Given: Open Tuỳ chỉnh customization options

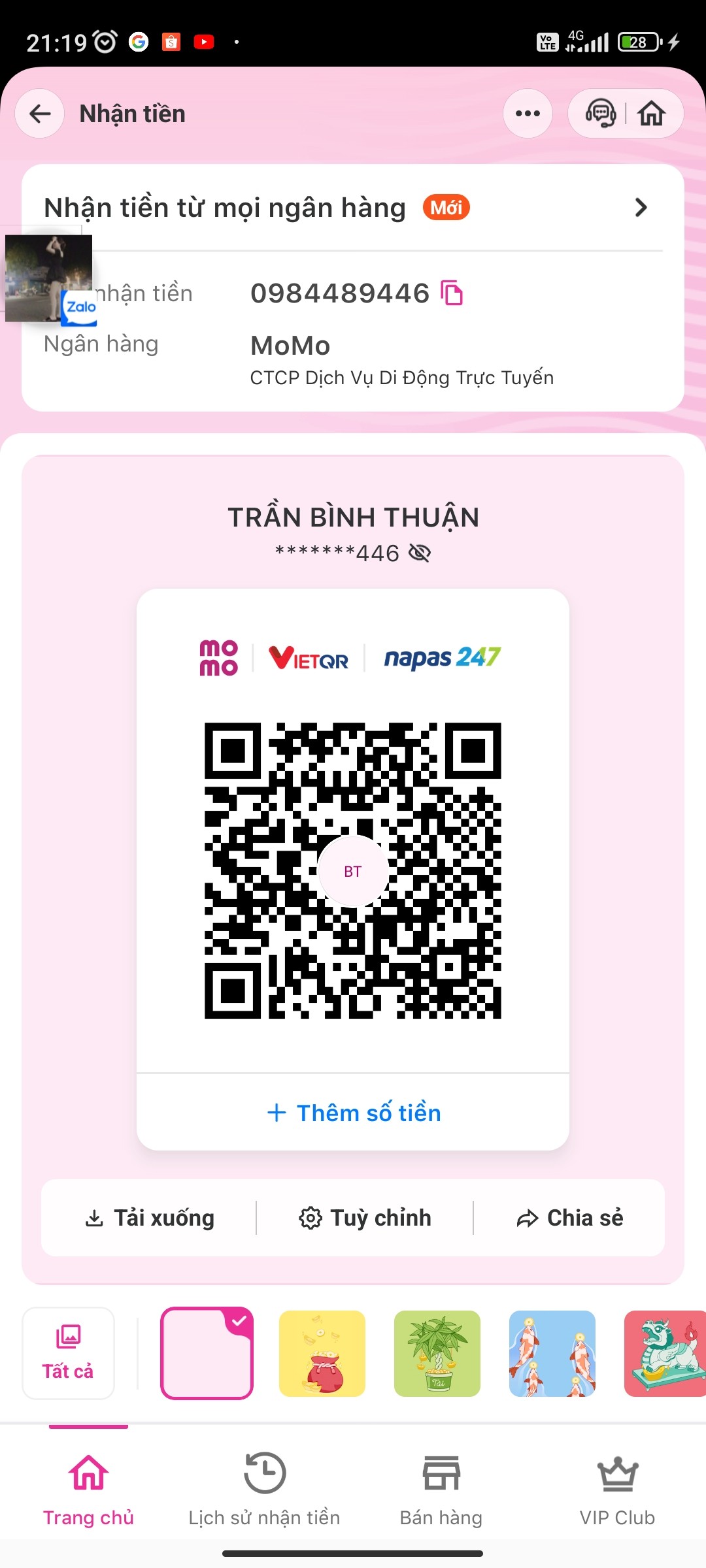Looking at the screenshot, I should 365,1218.
